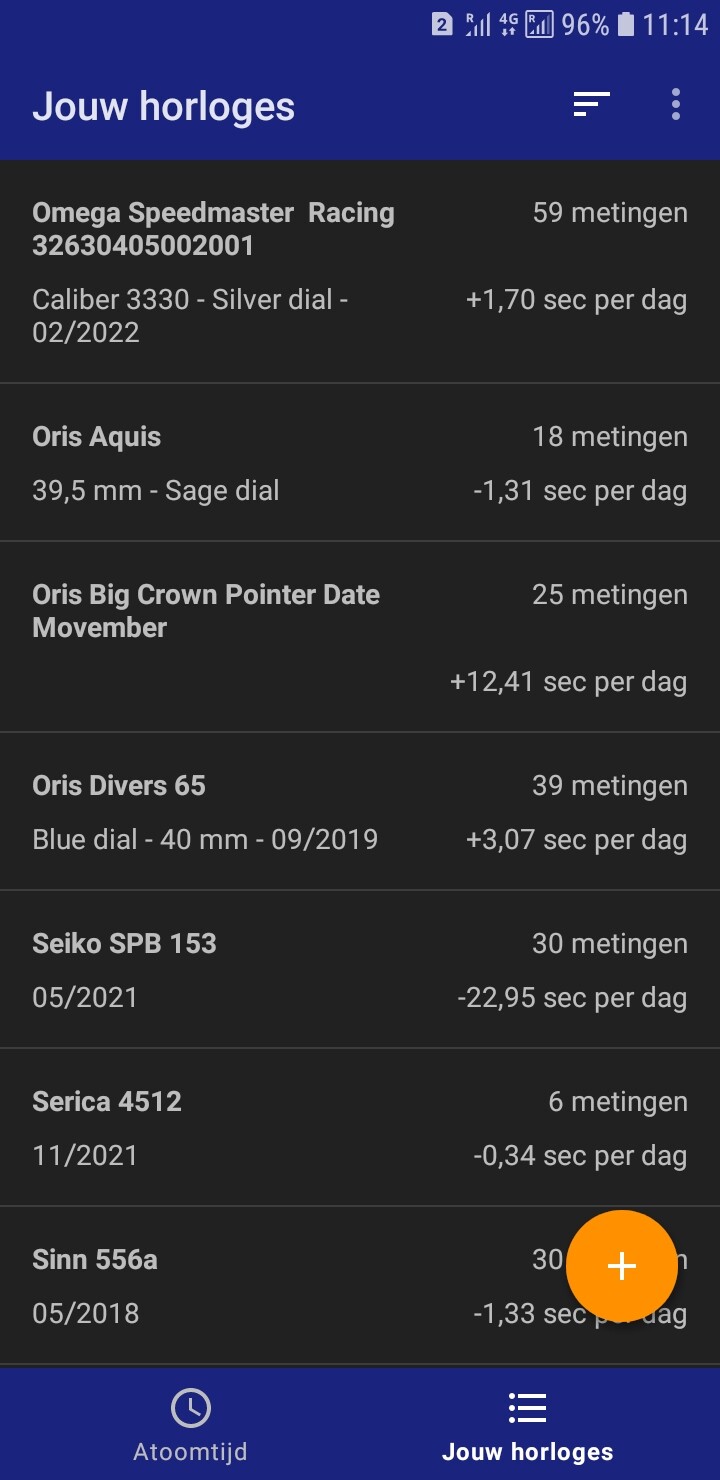Image resolution: width=720 pixels, height=1480 pixels.
Task: Tap the Seiko SPB 153 row
Action: (360, 970)
